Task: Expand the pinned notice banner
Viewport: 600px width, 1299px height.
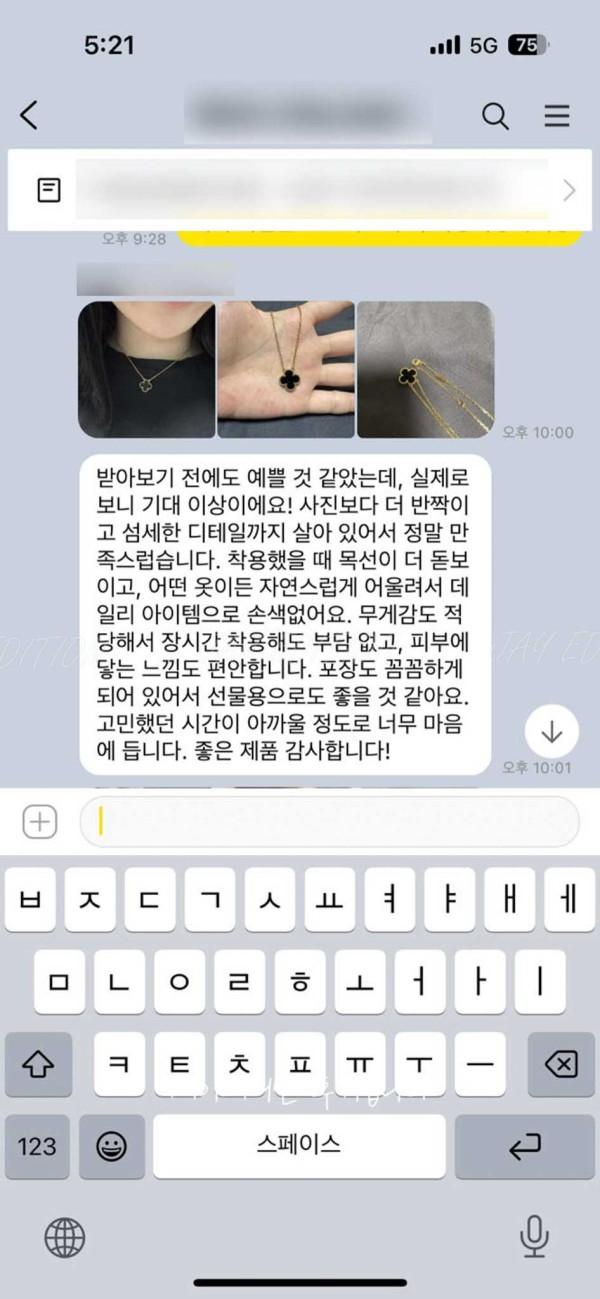Action: point(569,190)
